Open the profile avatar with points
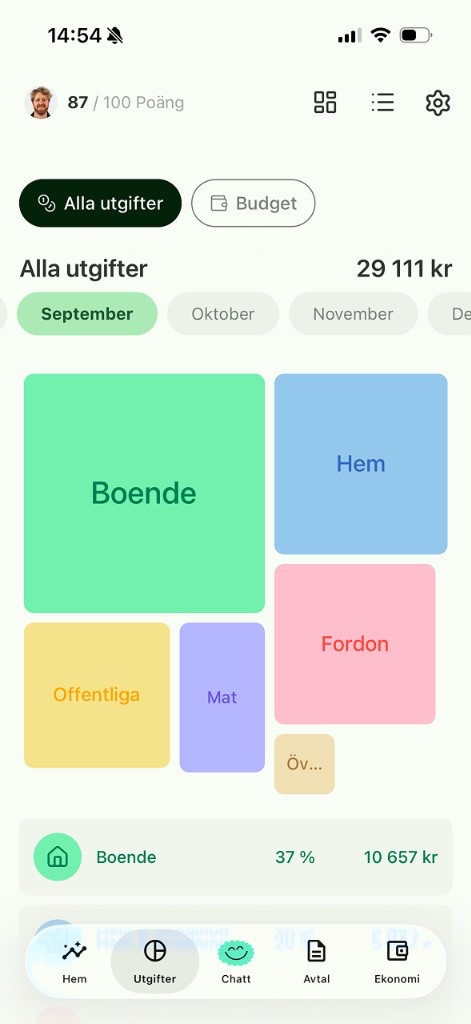Image resolution: width=471 pixels, height=1024 pixels. click(41, 103)
